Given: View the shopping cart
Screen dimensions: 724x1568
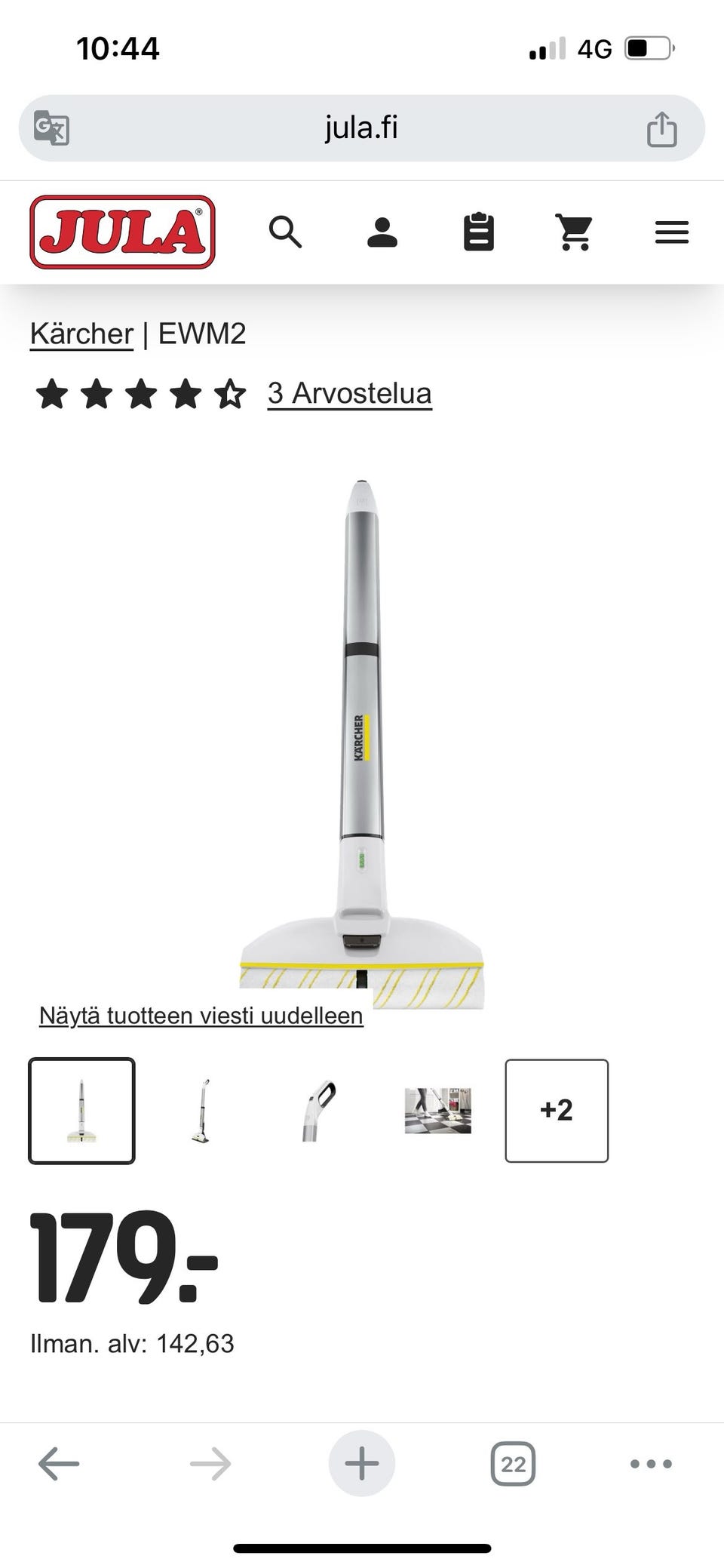Looking at the screenshot, I should point(575,232).
